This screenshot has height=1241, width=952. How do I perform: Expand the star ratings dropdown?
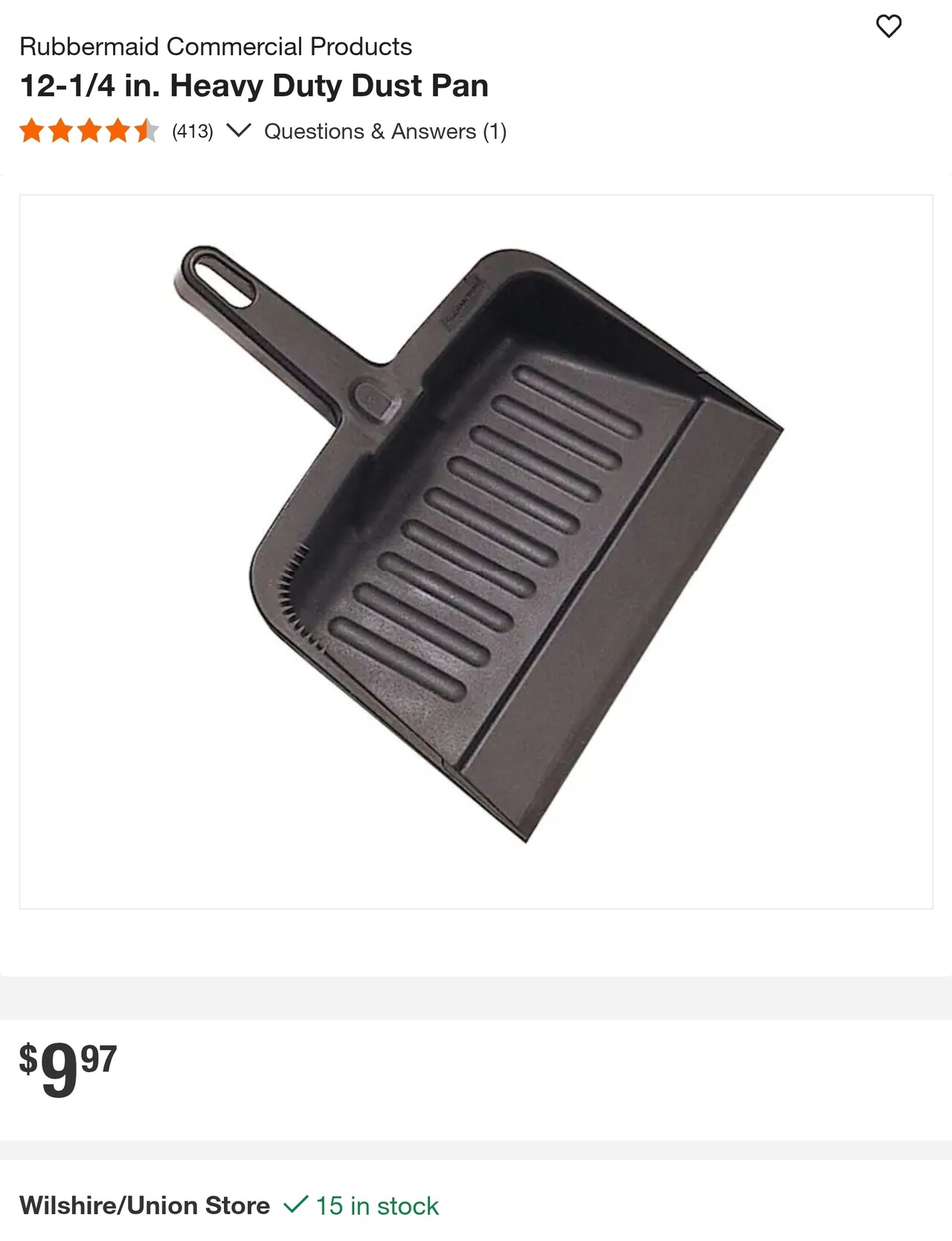pyautogui.click(x=238, y=131)
